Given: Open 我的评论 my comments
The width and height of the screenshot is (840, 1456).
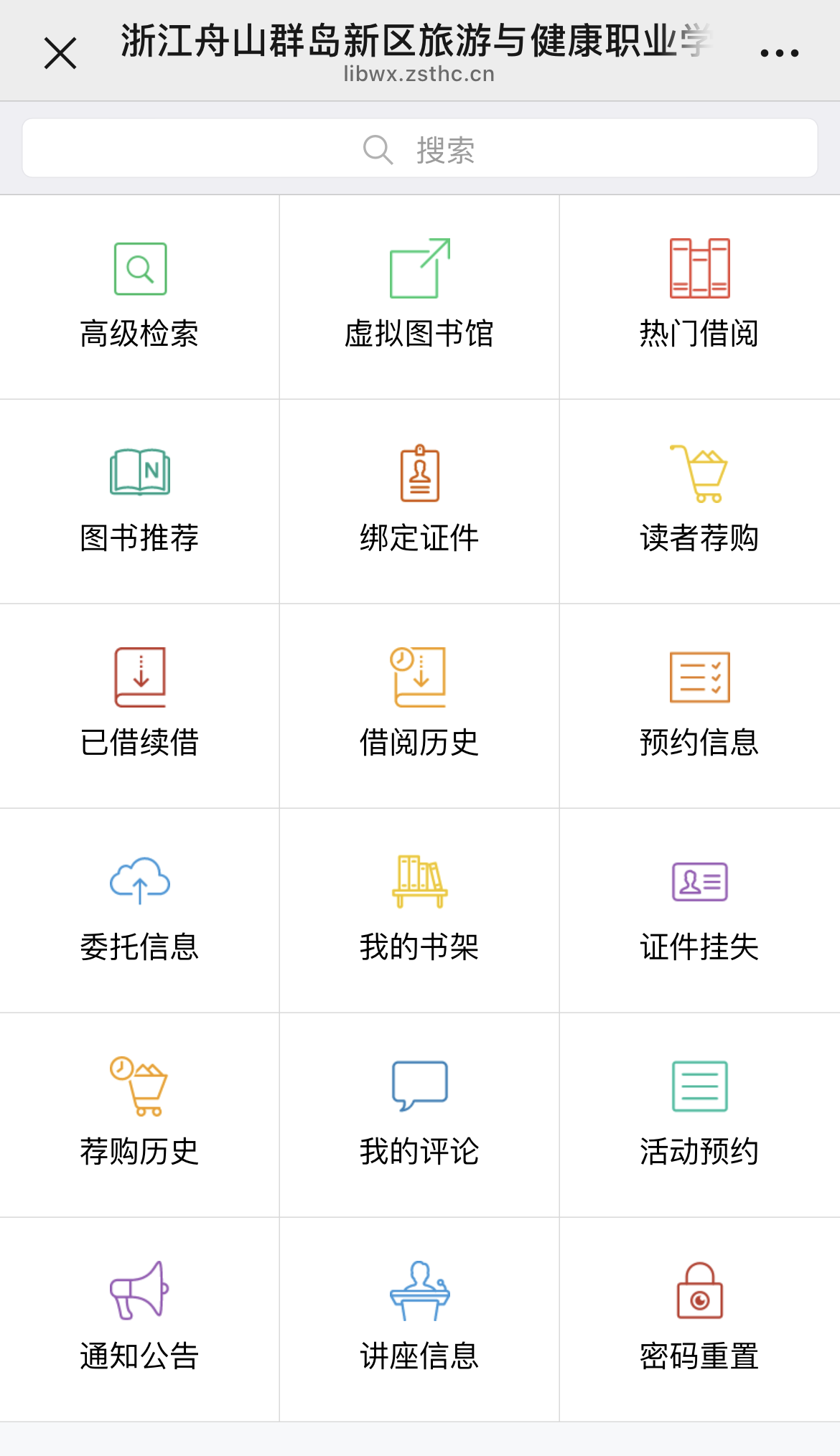Looking at the screenshot, I should (x=420, y=1115).
